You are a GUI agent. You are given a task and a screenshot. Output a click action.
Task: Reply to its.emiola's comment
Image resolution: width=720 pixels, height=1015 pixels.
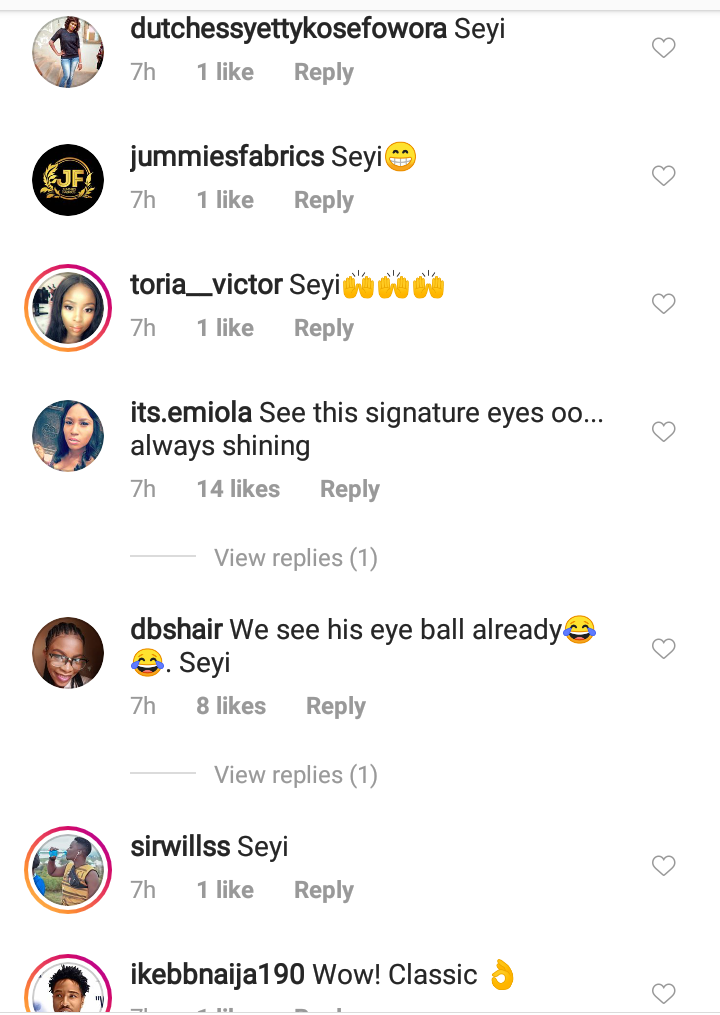(x=349, y=489)
